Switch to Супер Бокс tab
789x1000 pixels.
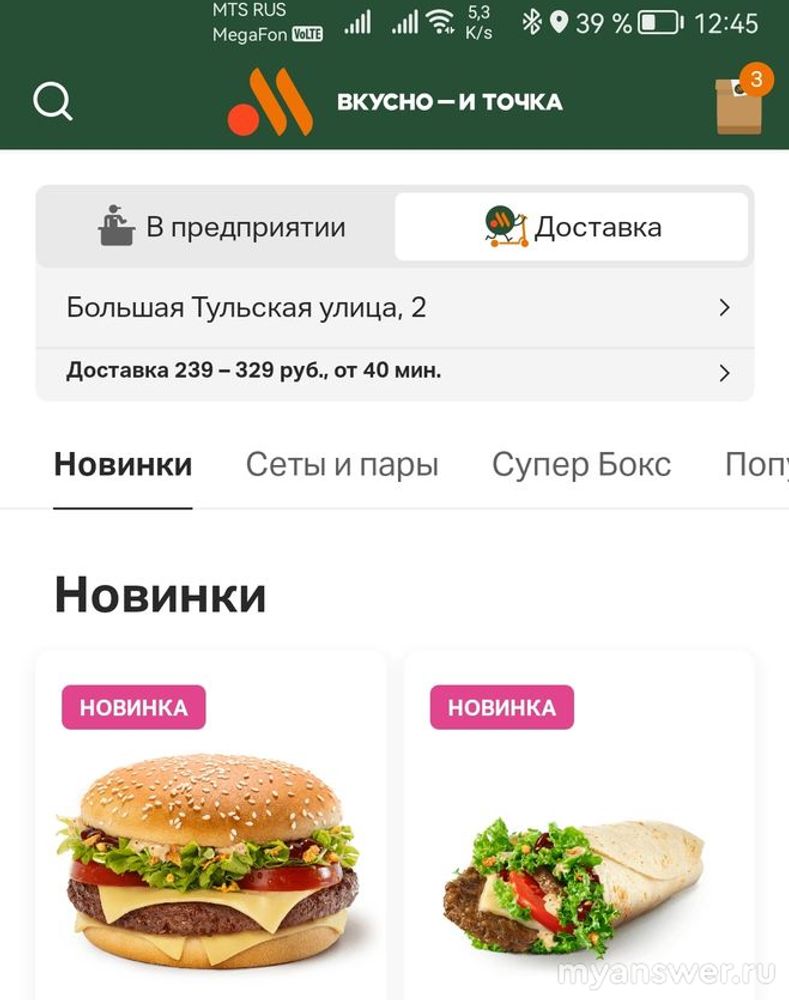581,465
